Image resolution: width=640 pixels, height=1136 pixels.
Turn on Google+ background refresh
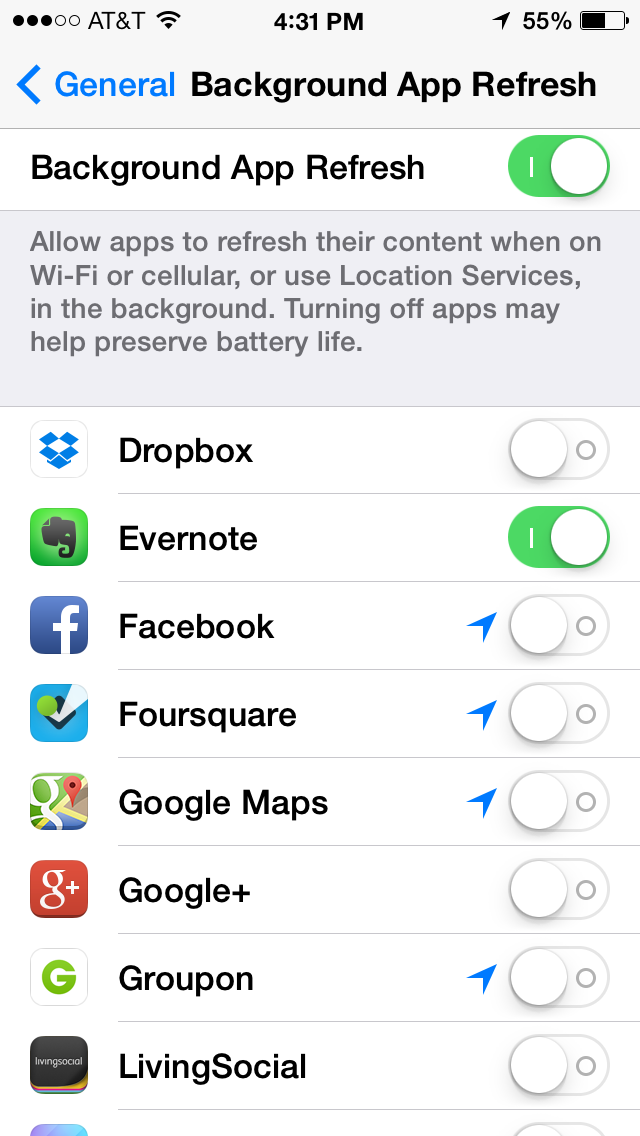(558, 890)
